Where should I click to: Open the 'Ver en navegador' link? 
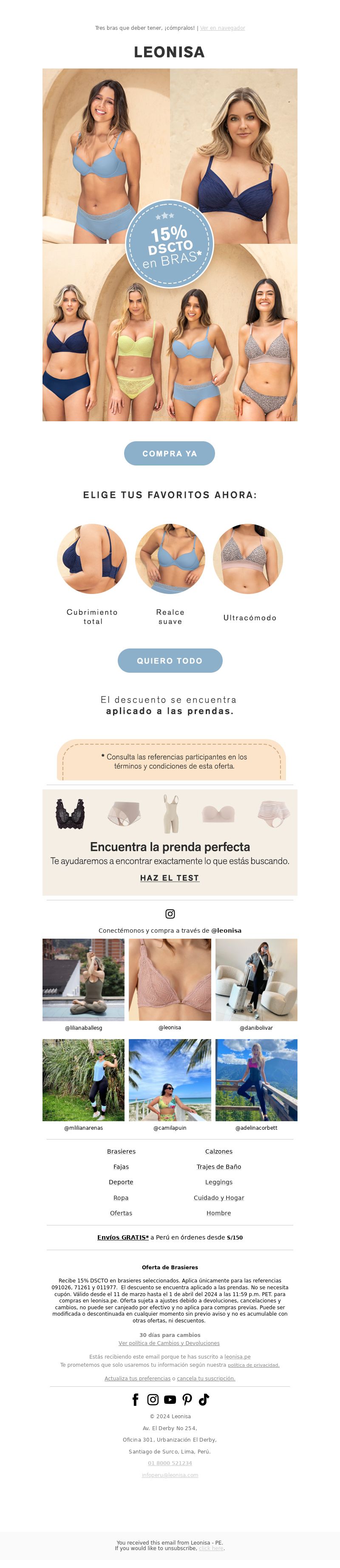[223, 28]
